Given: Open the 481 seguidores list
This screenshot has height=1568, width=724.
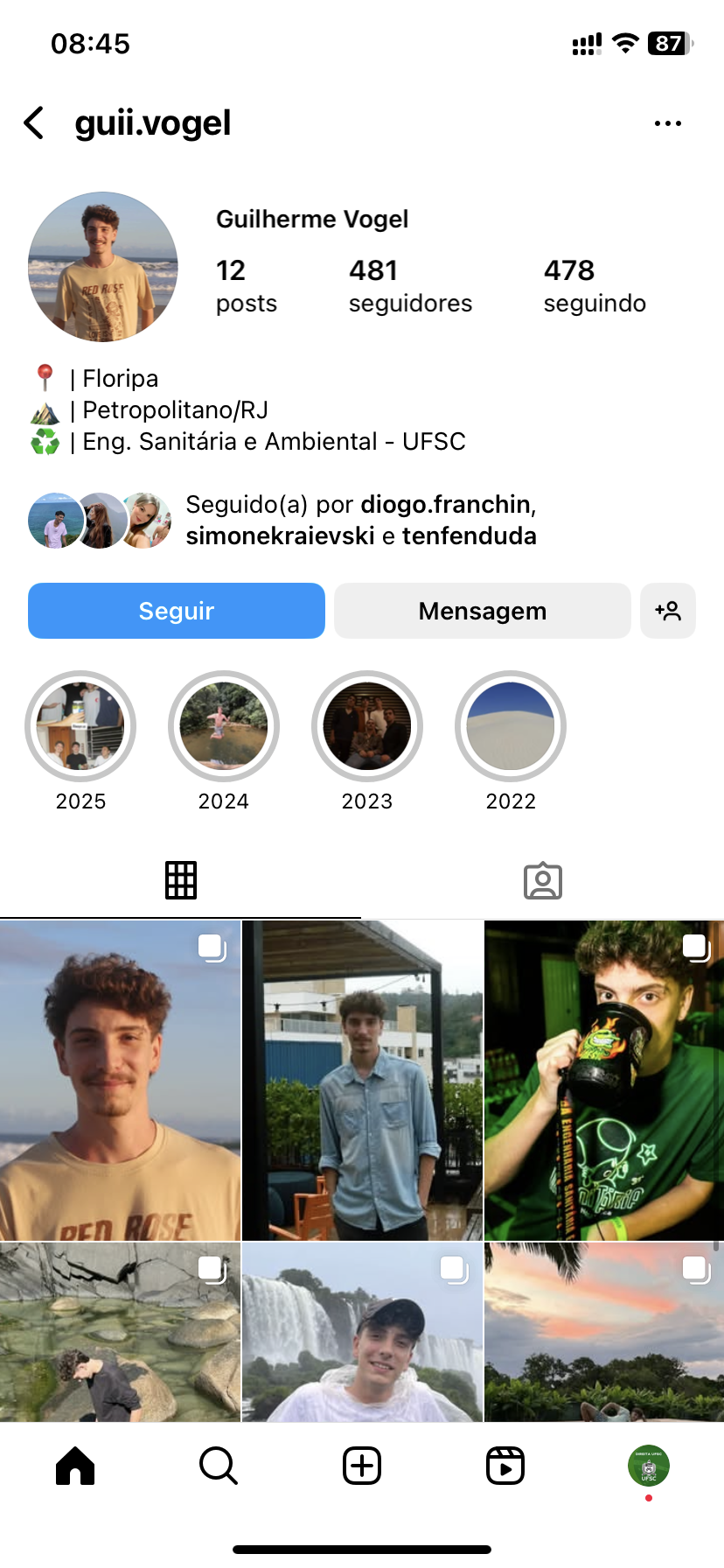Looking at the screenshot, I should pos(410,285).
